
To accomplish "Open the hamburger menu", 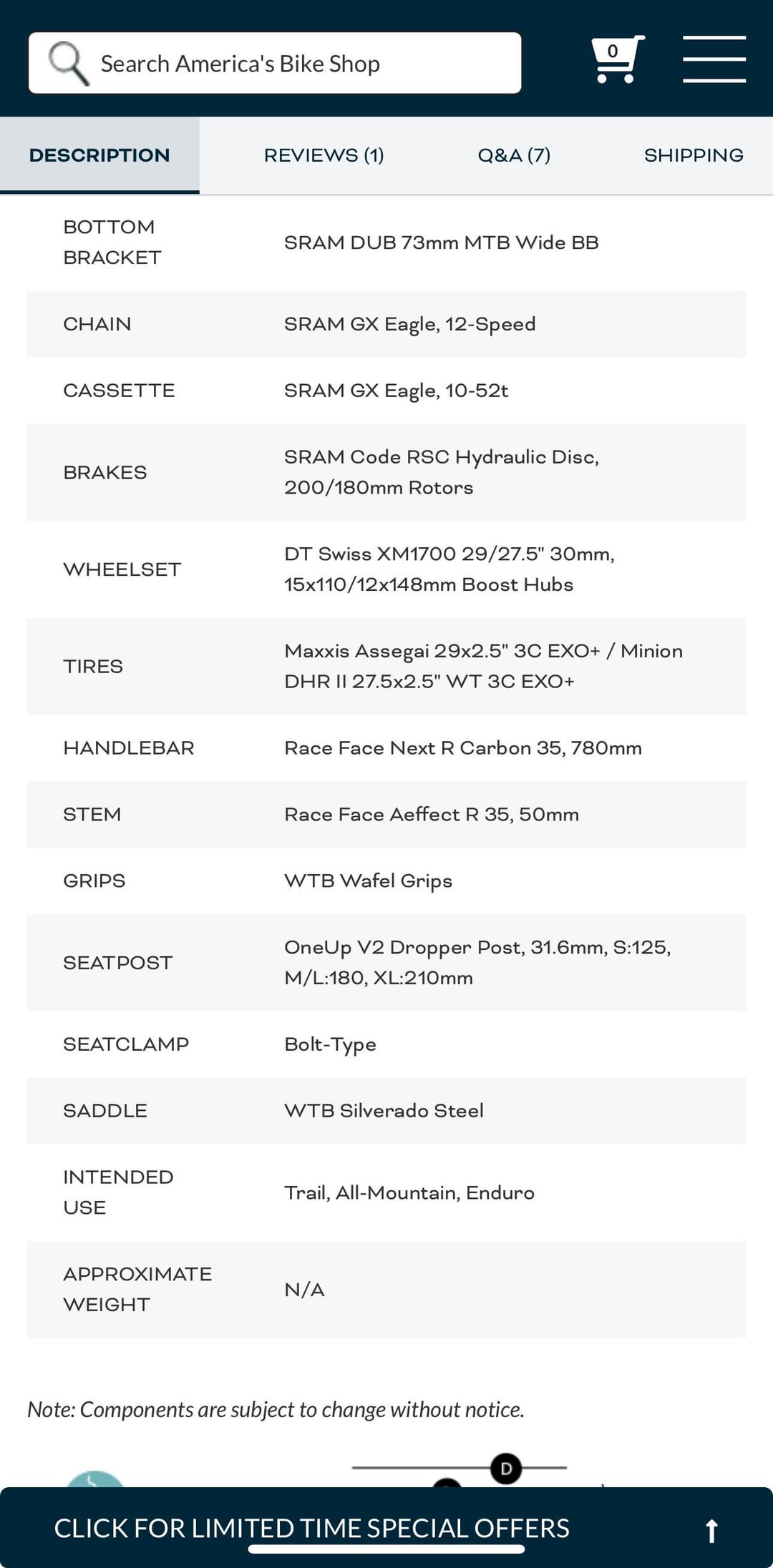I will click(x=714, y=59).
